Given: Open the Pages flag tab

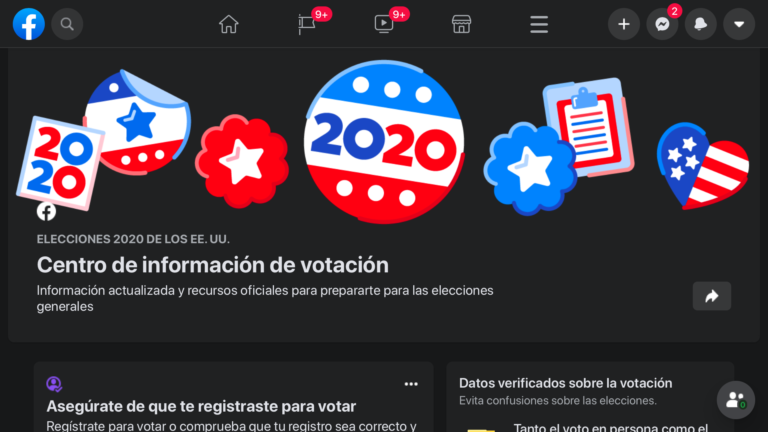Looking at the screenshot, I should pos(307,24).
